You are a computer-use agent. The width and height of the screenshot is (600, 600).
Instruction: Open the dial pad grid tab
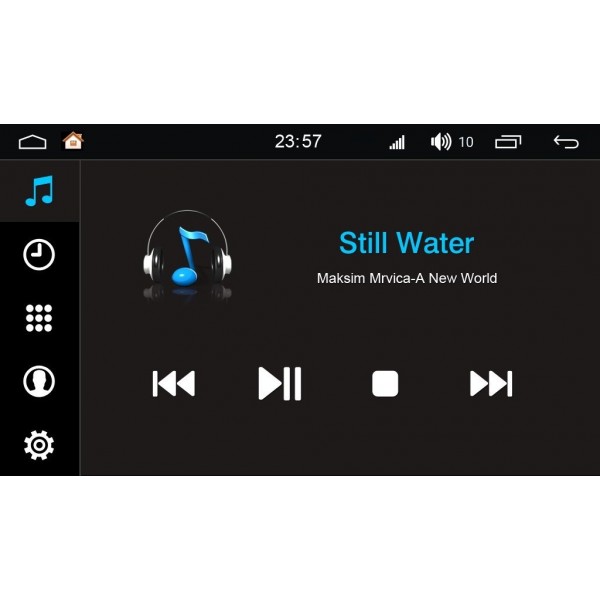click(39, 318)
